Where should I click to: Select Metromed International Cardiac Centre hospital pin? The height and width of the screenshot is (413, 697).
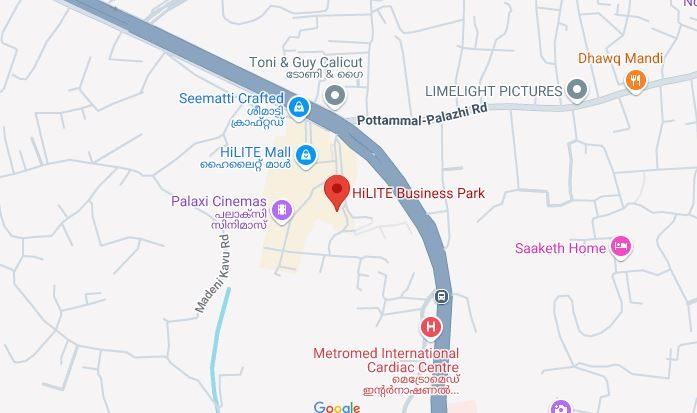430,326
